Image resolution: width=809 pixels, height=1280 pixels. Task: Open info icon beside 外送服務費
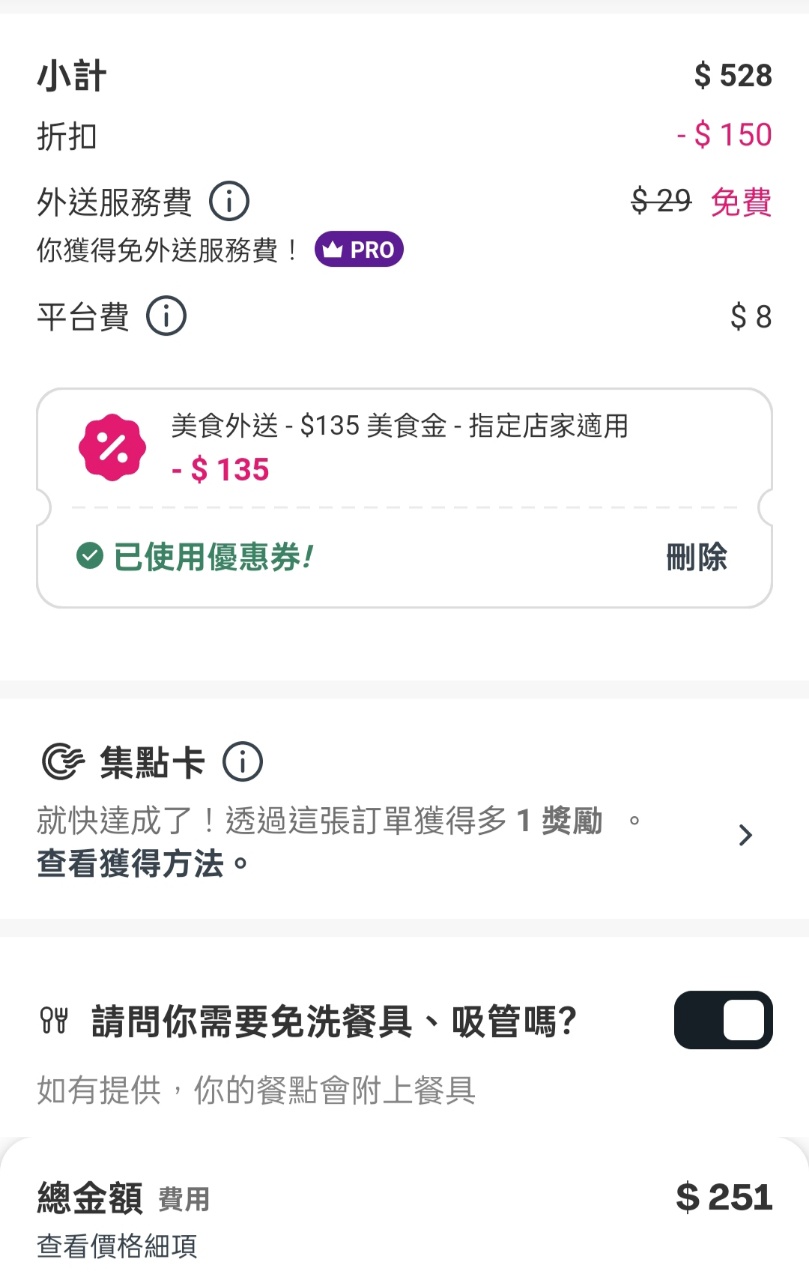coord(229,202)
